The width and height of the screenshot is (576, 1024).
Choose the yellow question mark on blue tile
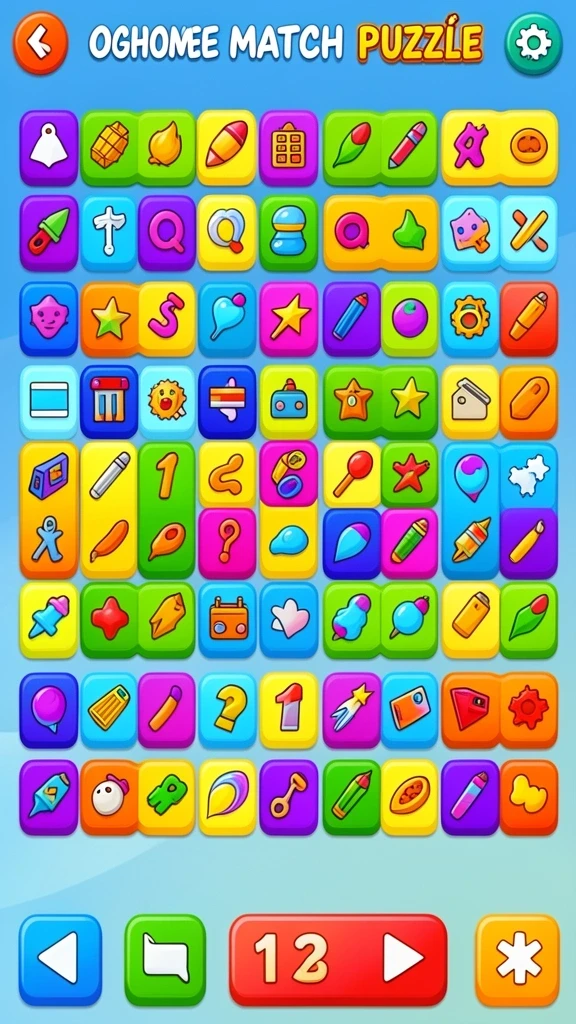point(227,710)
